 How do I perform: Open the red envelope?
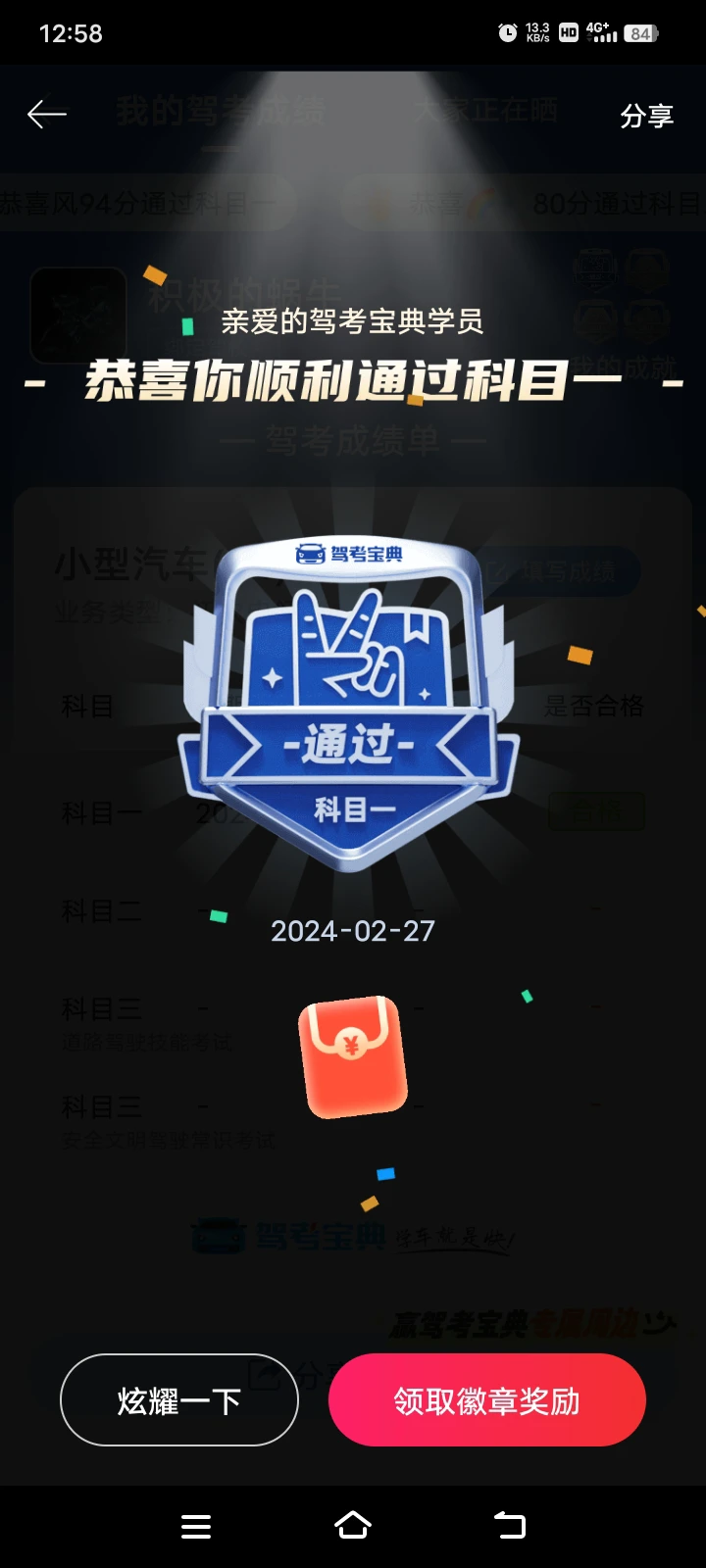(353, 1056)
